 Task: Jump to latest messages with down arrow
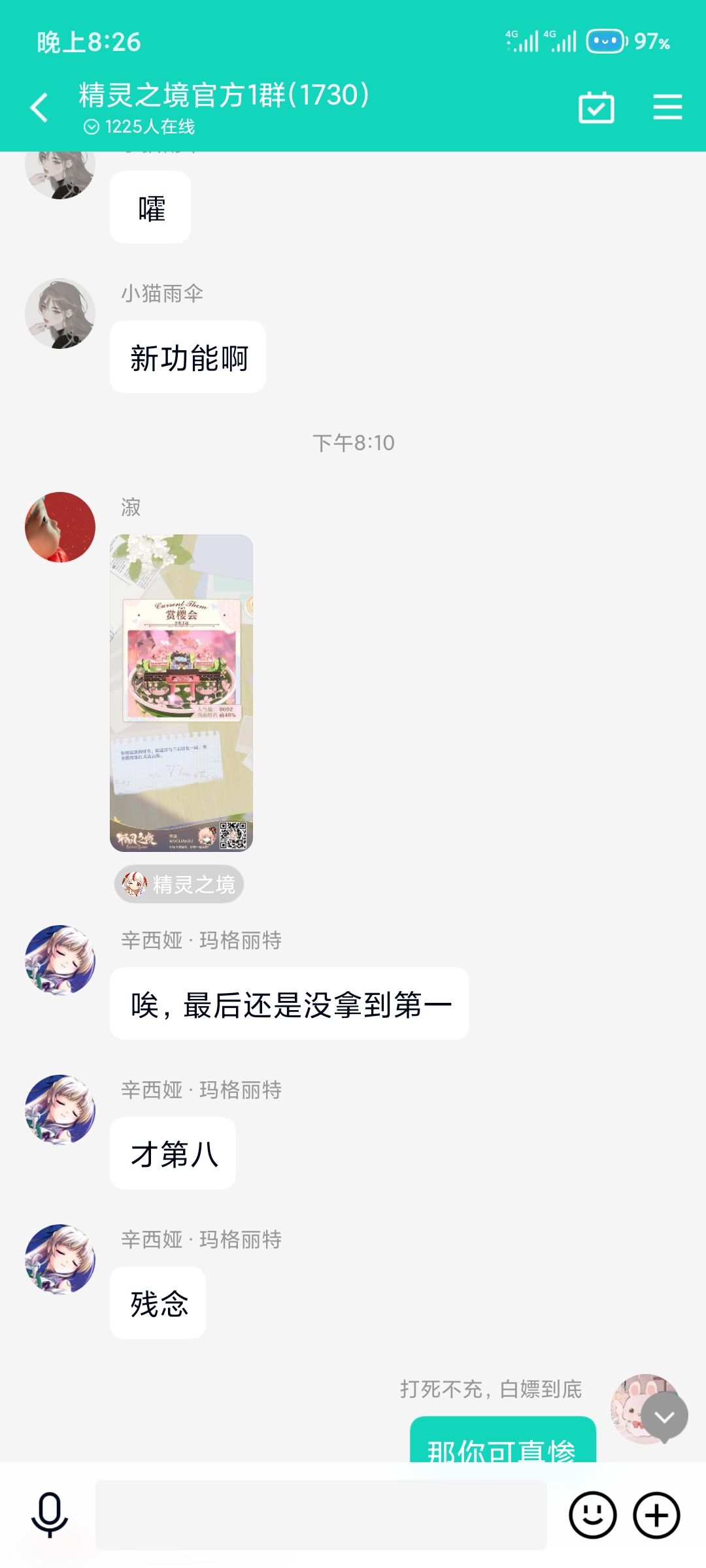click(665, 1416)
